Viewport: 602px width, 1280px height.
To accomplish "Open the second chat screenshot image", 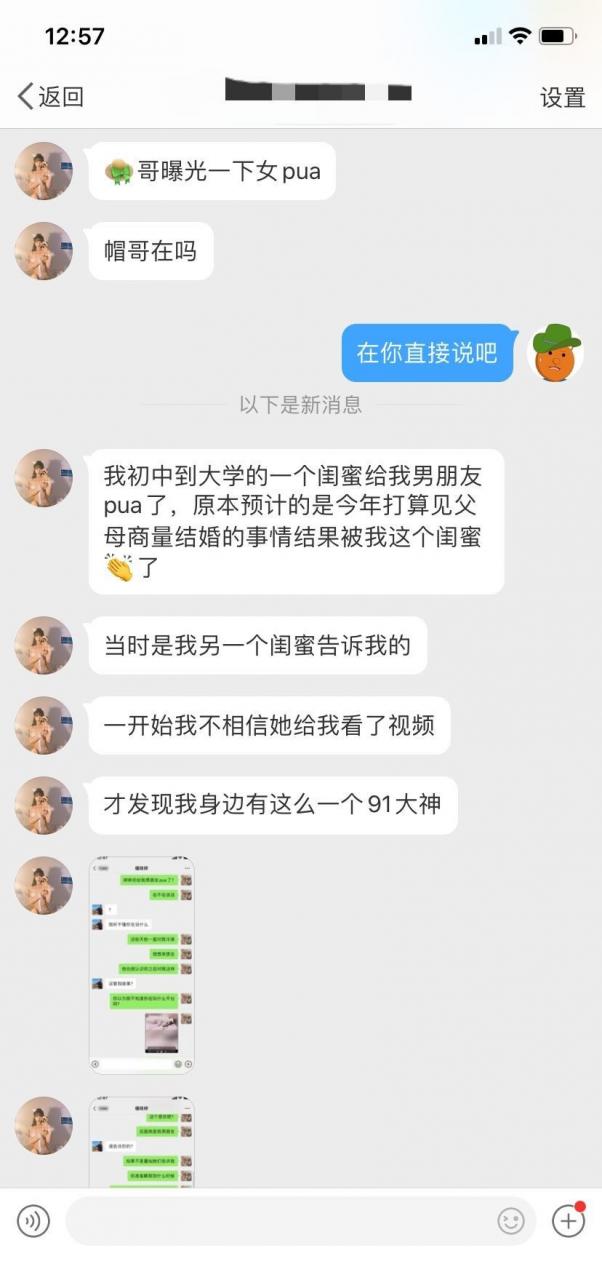I will 141,1141.
